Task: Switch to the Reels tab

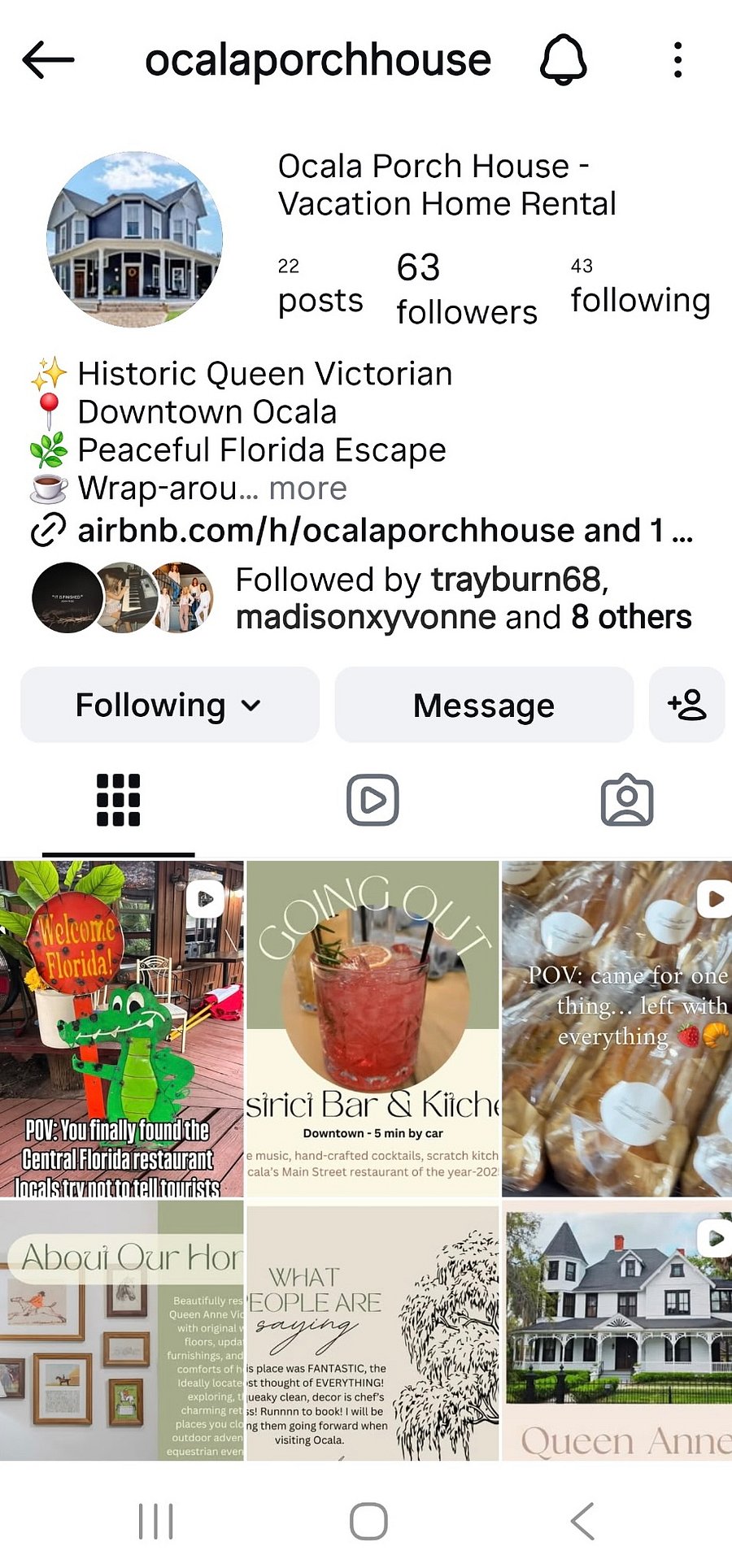Action: click(373, 801)
